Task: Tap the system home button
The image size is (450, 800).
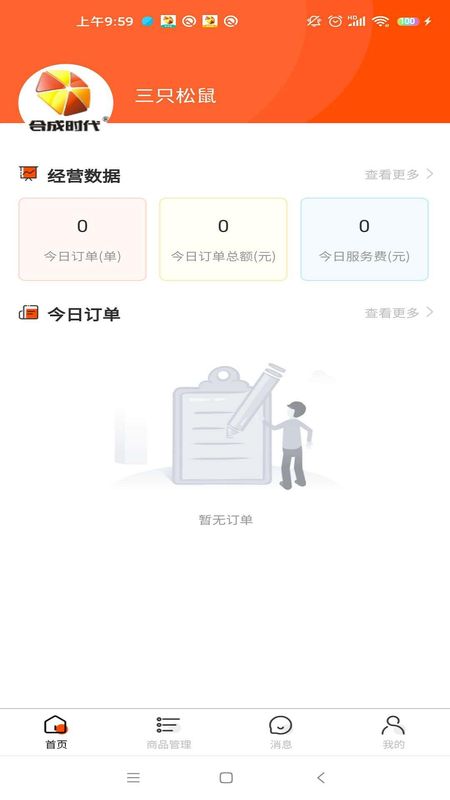Action: click(x=226, y=778)
